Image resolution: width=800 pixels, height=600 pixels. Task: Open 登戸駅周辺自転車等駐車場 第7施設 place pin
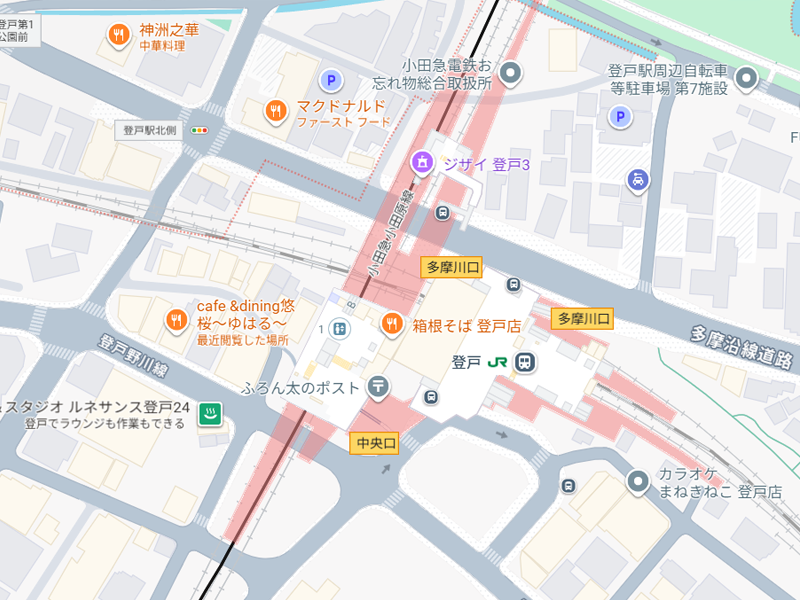click(x=746, y=78)
